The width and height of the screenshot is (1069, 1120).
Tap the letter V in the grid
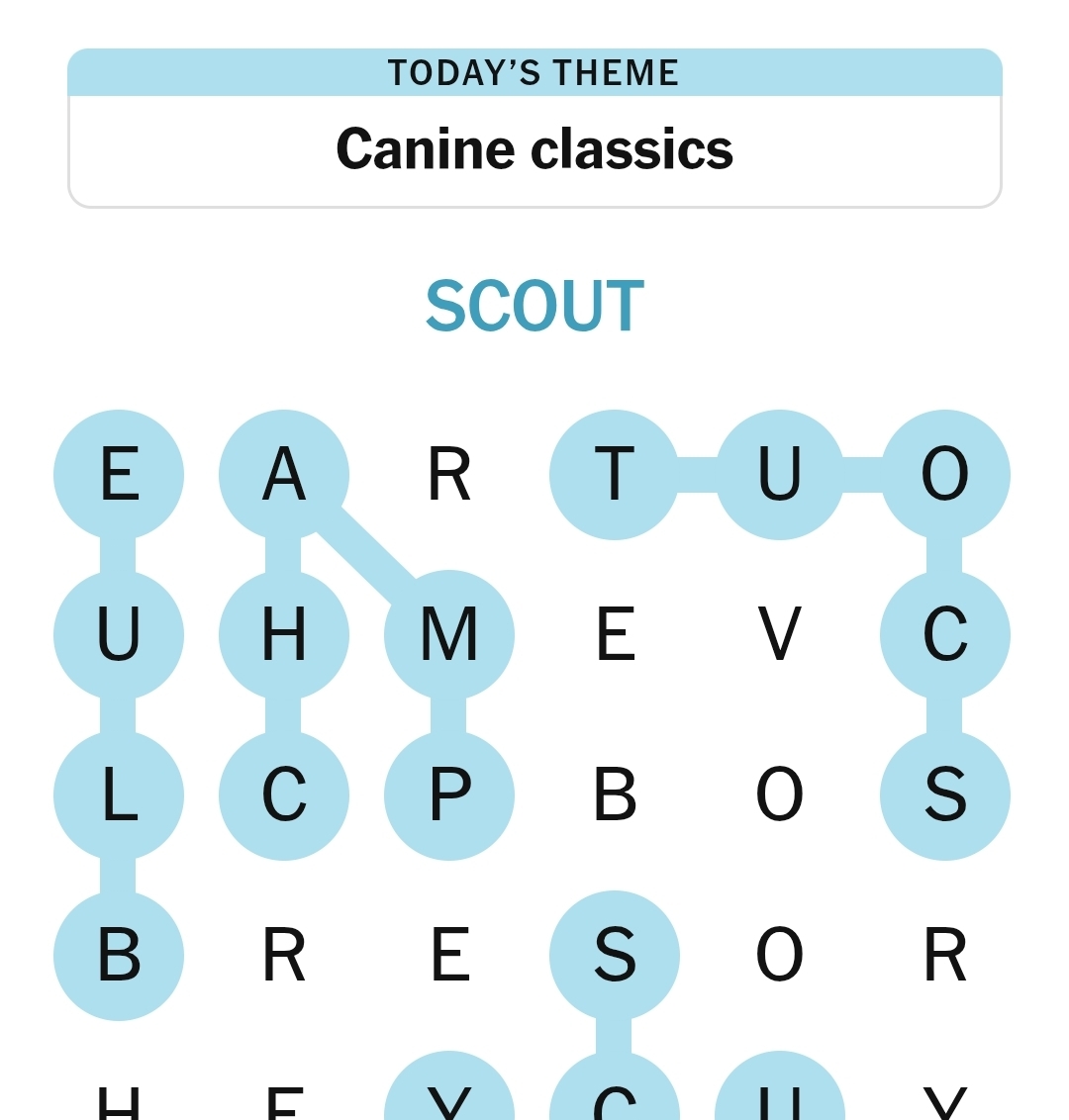pos(779,635)
